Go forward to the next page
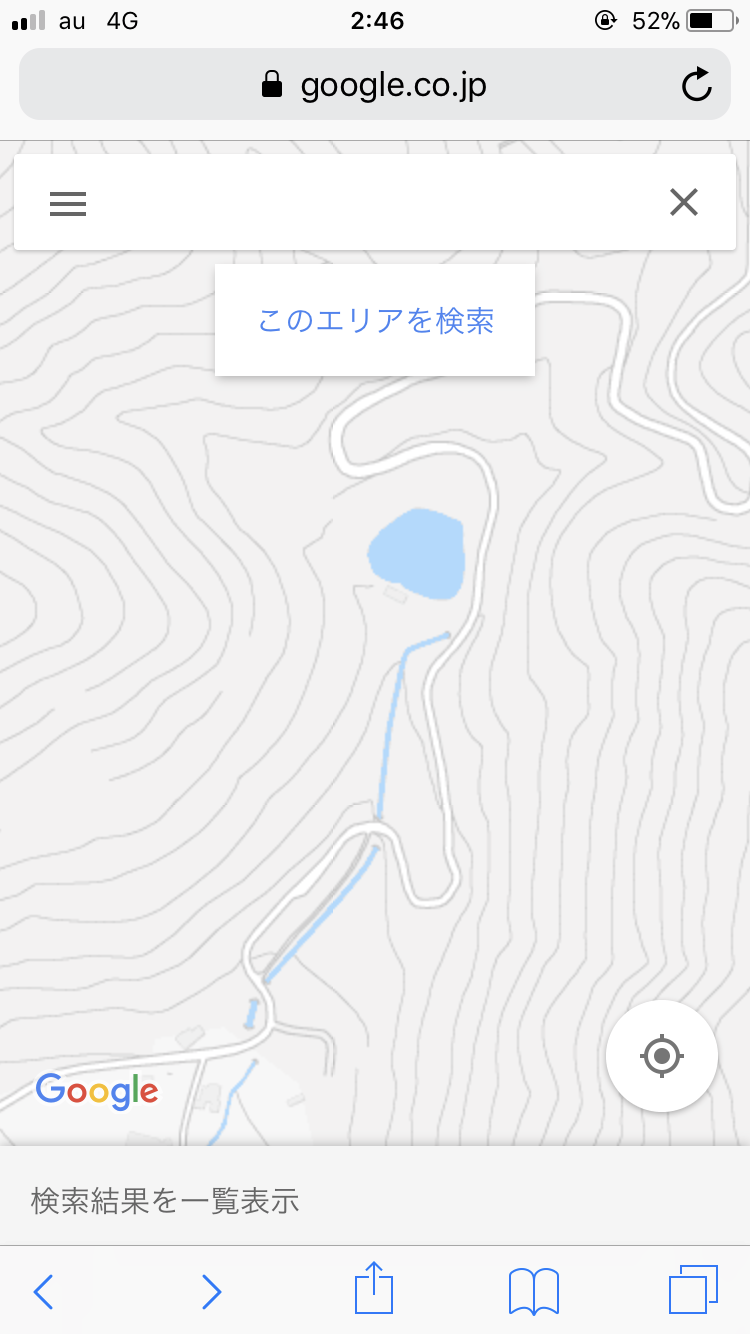 210,1292
